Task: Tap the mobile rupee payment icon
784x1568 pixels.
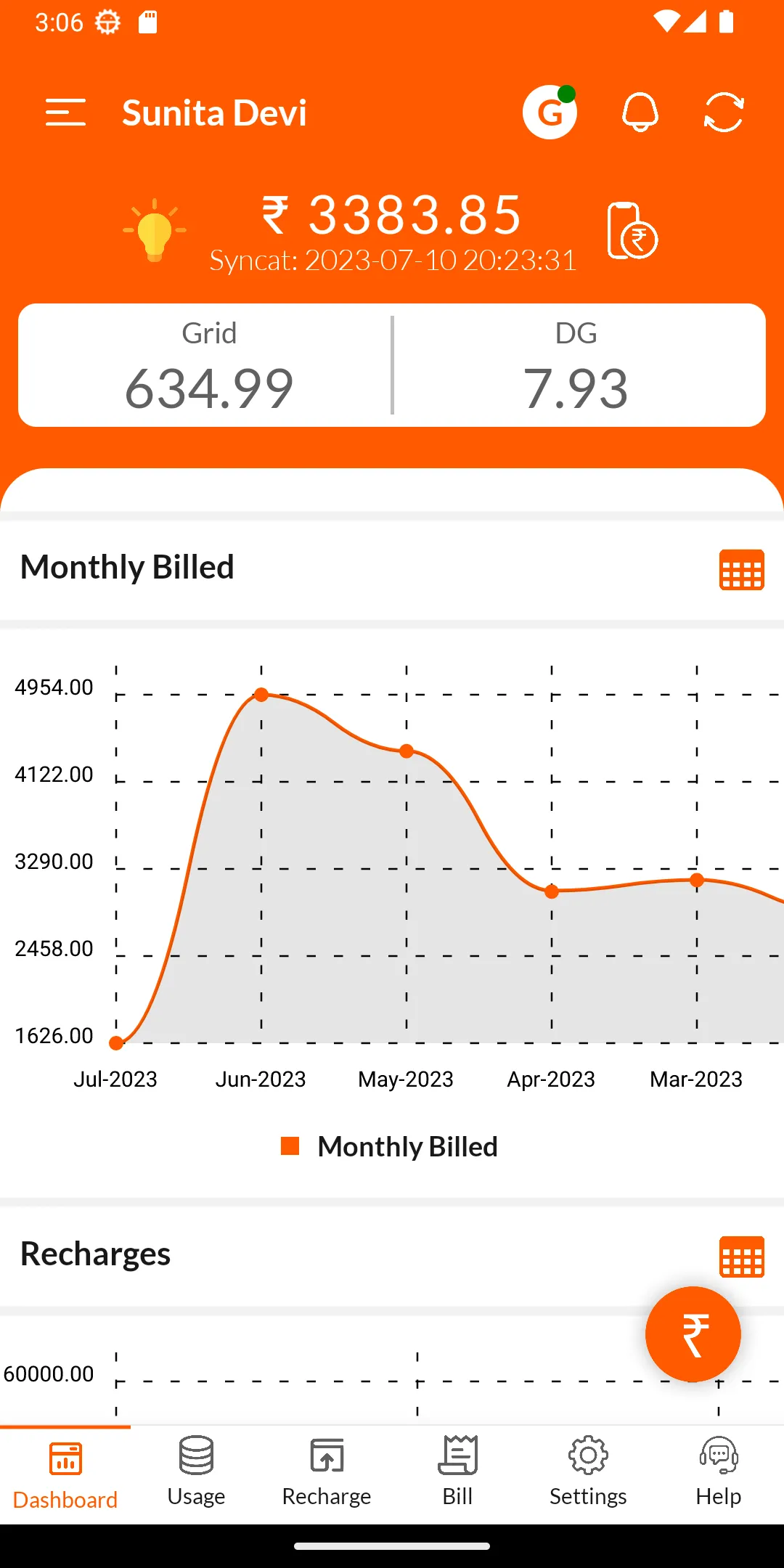Action: point(632,231)
